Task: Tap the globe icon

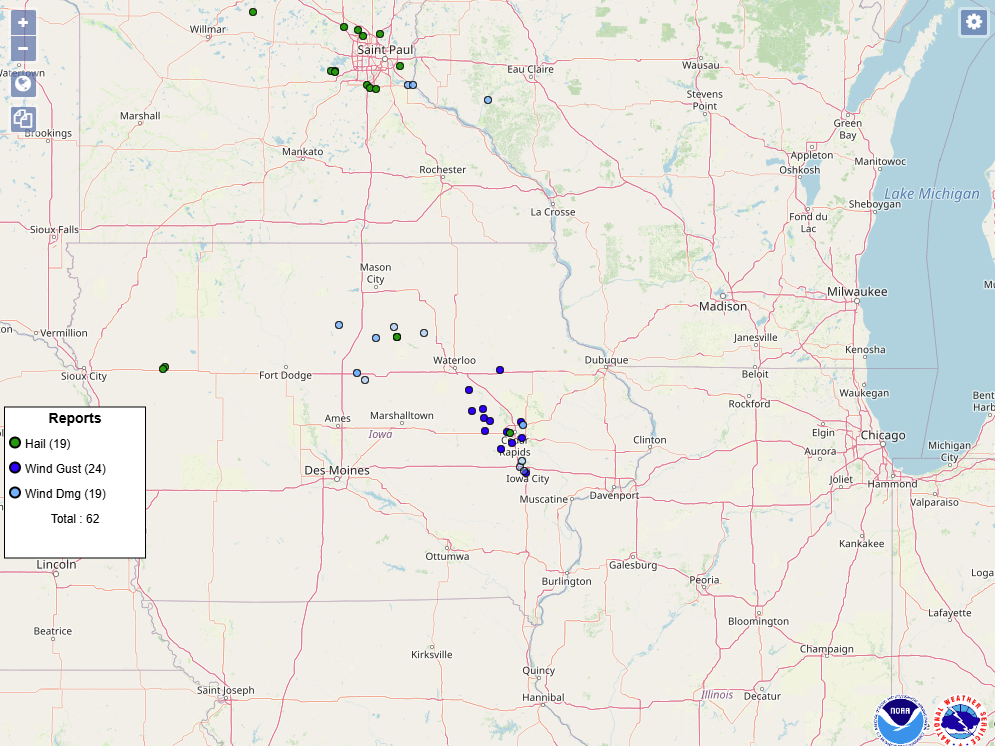Action: [23, 84]
